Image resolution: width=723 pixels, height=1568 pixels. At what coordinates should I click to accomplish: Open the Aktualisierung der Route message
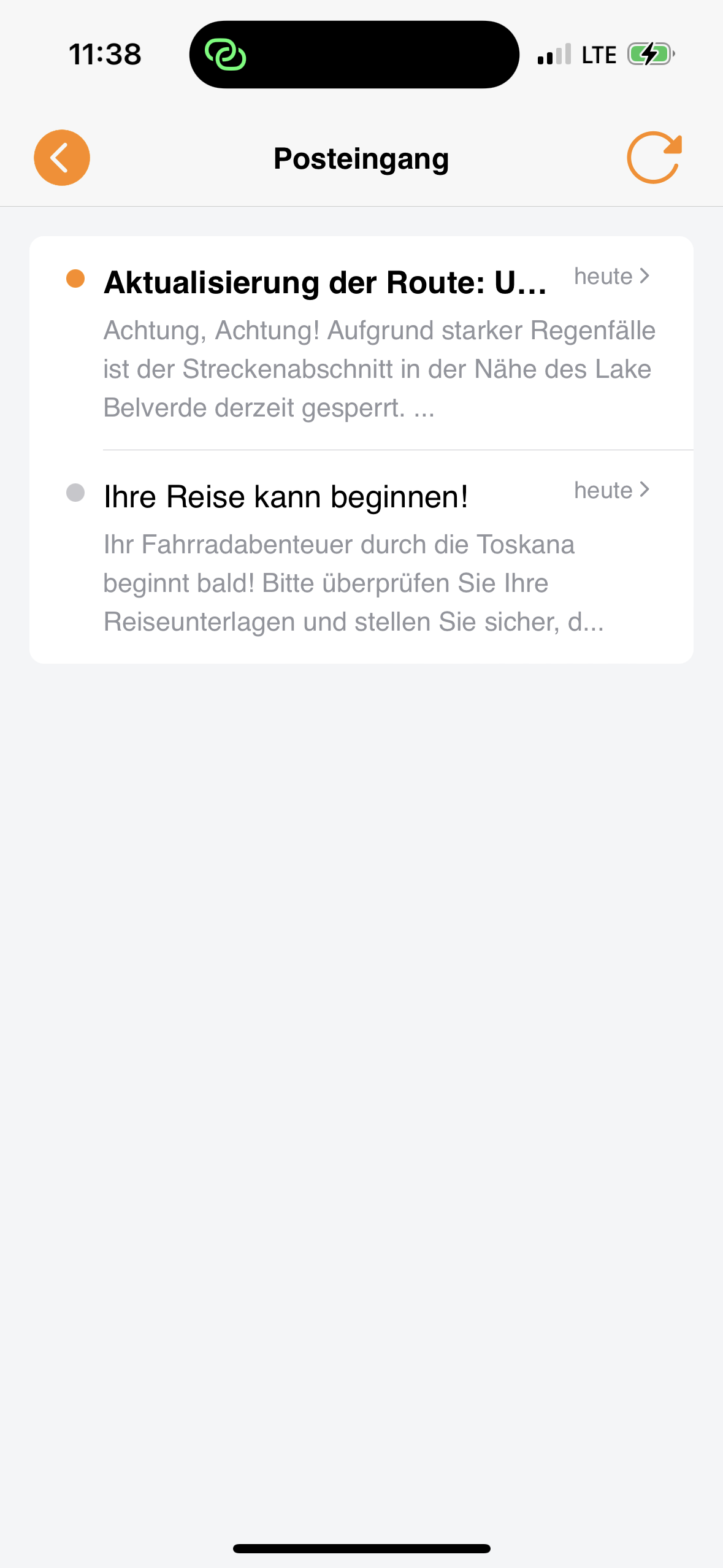[x=361, y=343]
